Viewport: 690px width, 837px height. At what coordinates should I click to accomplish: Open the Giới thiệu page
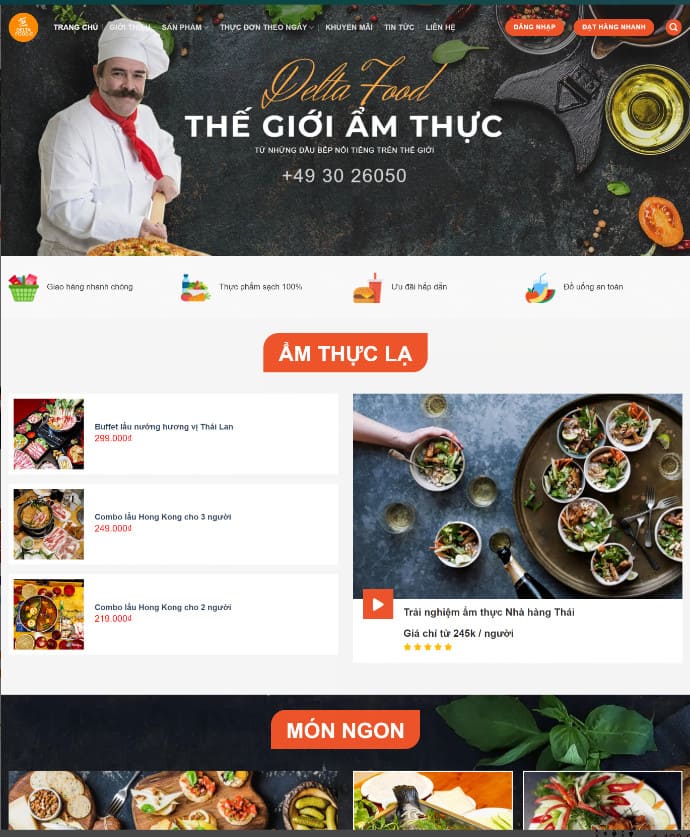[129, 27]
